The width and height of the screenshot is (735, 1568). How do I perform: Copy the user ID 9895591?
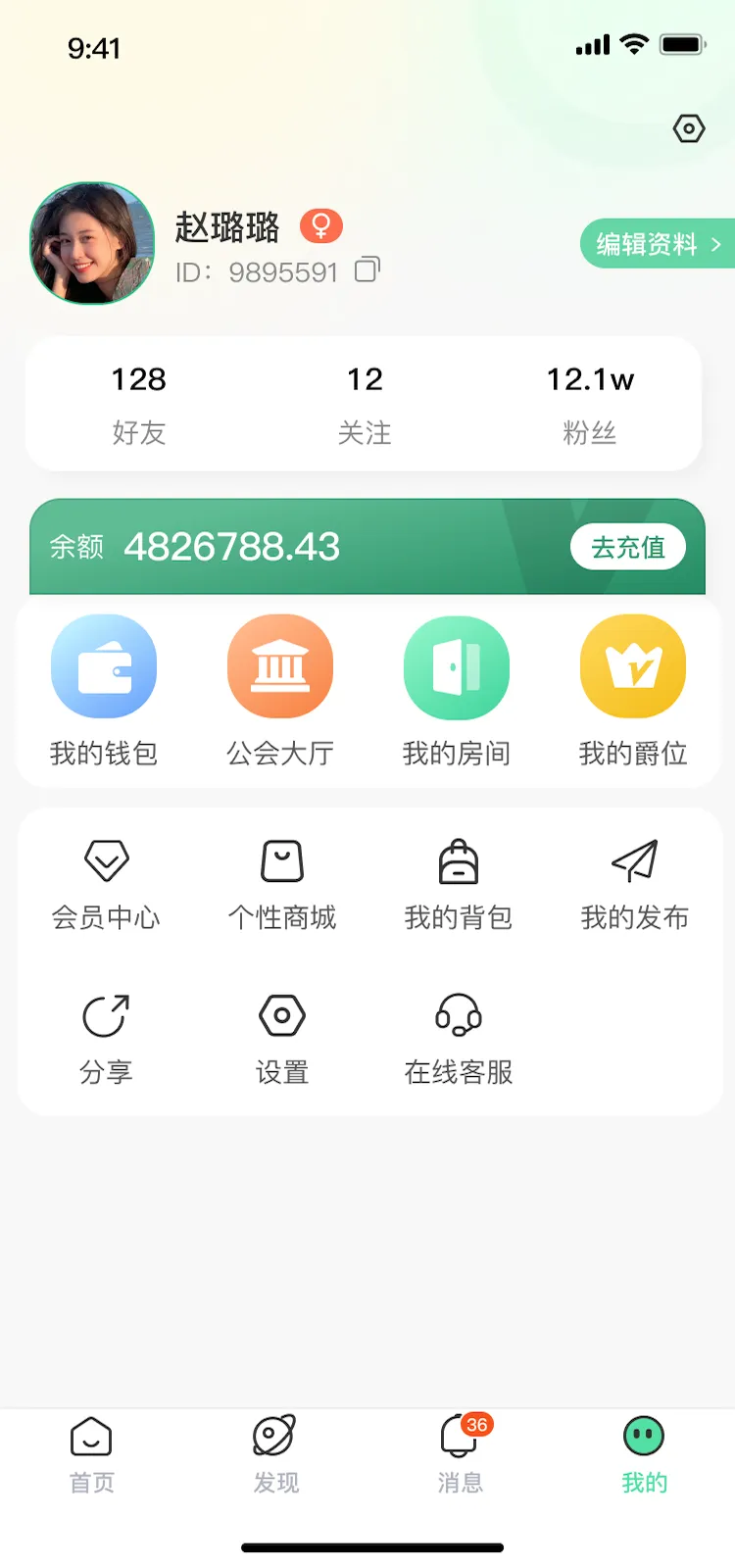[x=366, y=270]
